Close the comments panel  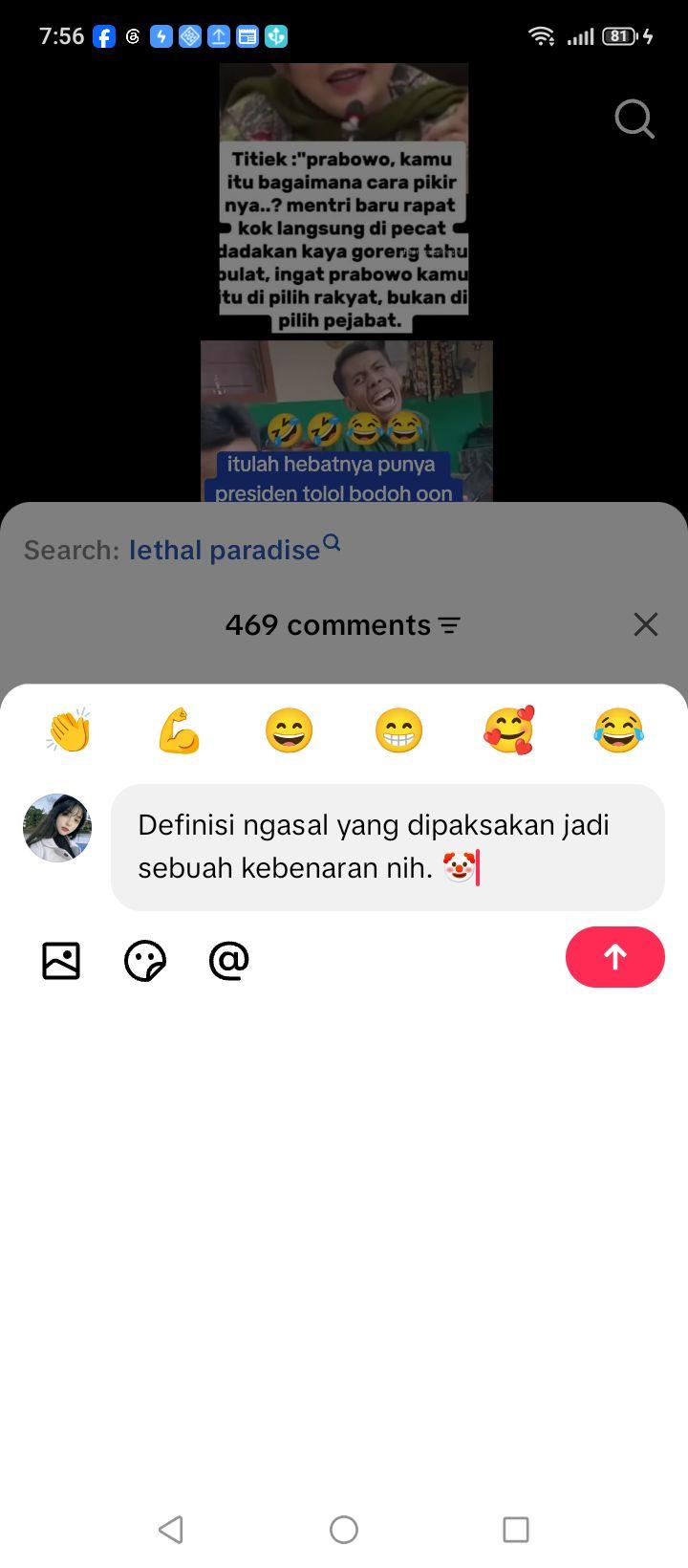point(646,624)
